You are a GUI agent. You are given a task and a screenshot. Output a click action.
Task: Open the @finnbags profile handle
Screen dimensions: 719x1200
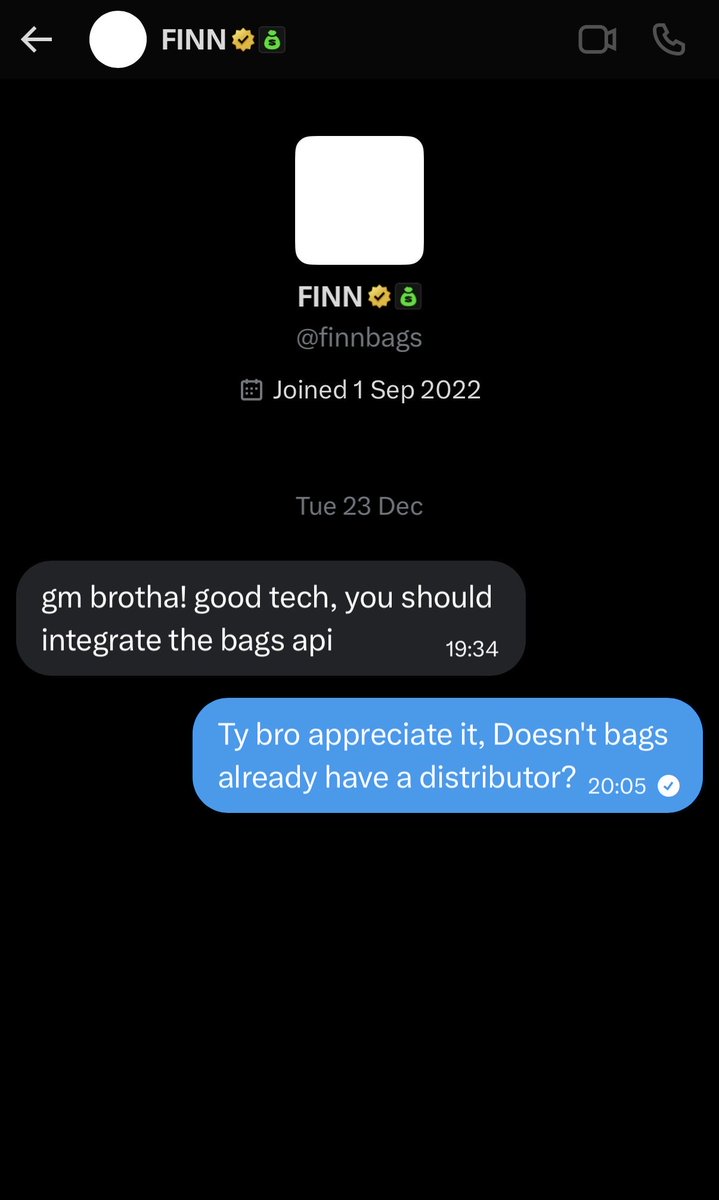point(359,338)
